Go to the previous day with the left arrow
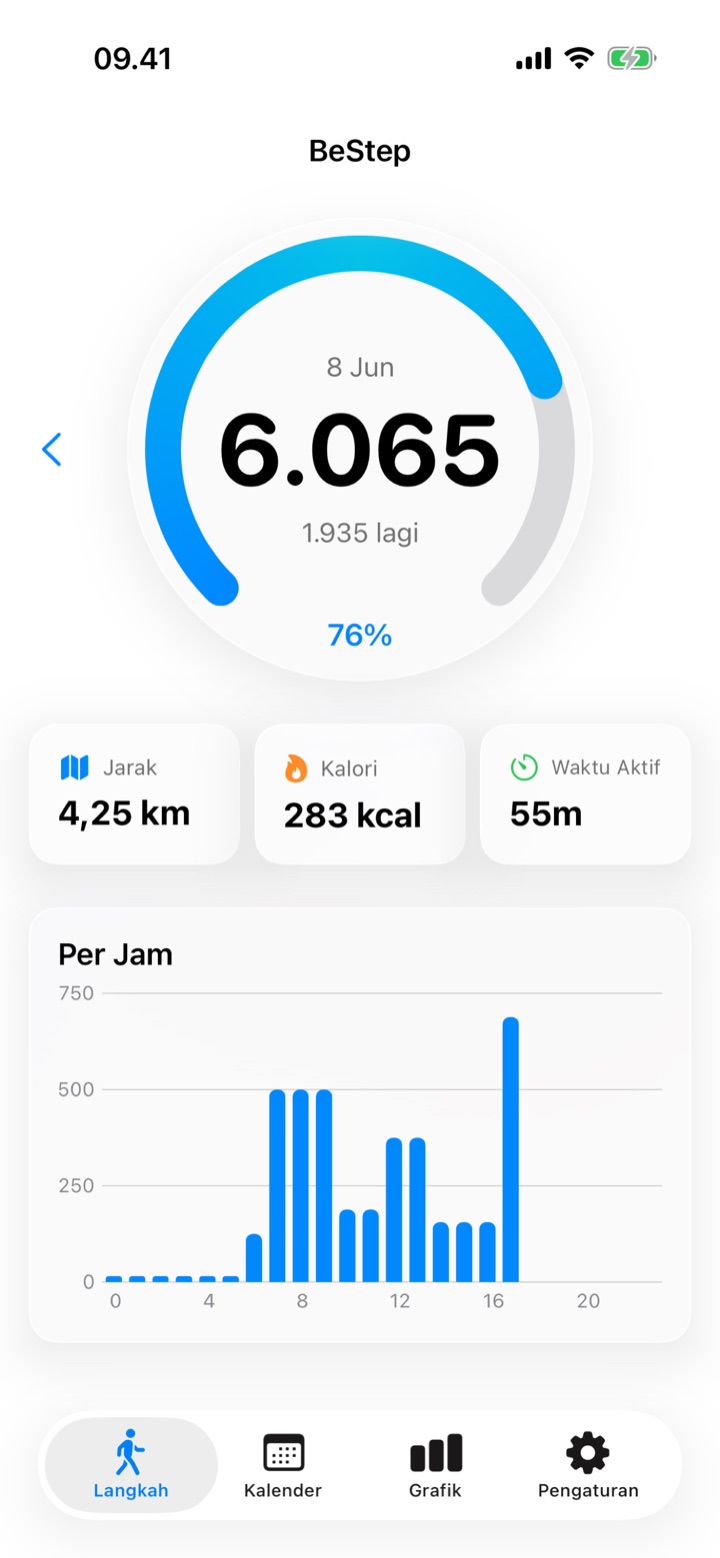The image size is (720, 1558). [x=52, y=450]
